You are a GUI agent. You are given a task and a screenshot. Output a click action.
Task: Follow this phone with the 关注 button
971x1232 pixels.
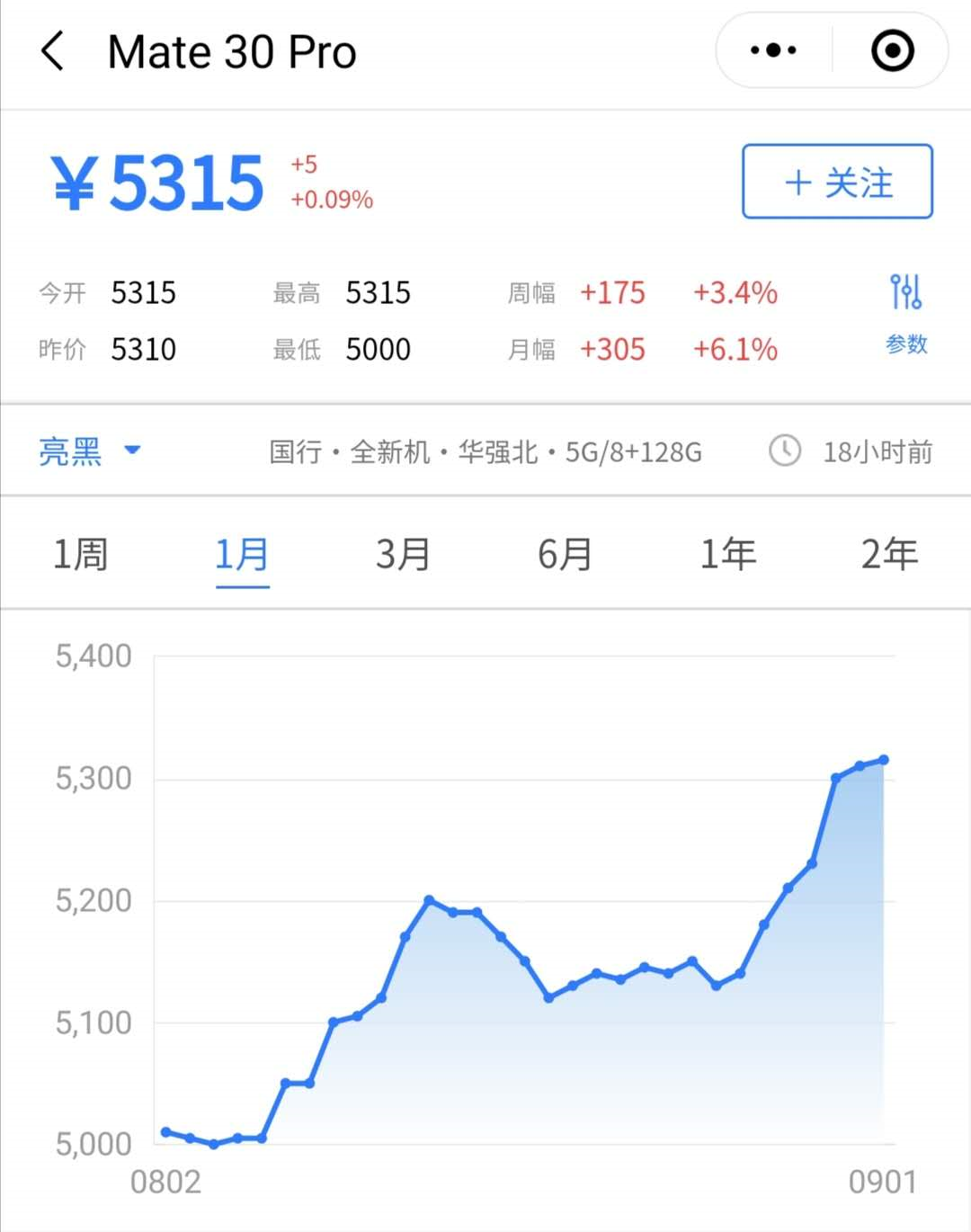click(837, 182)
